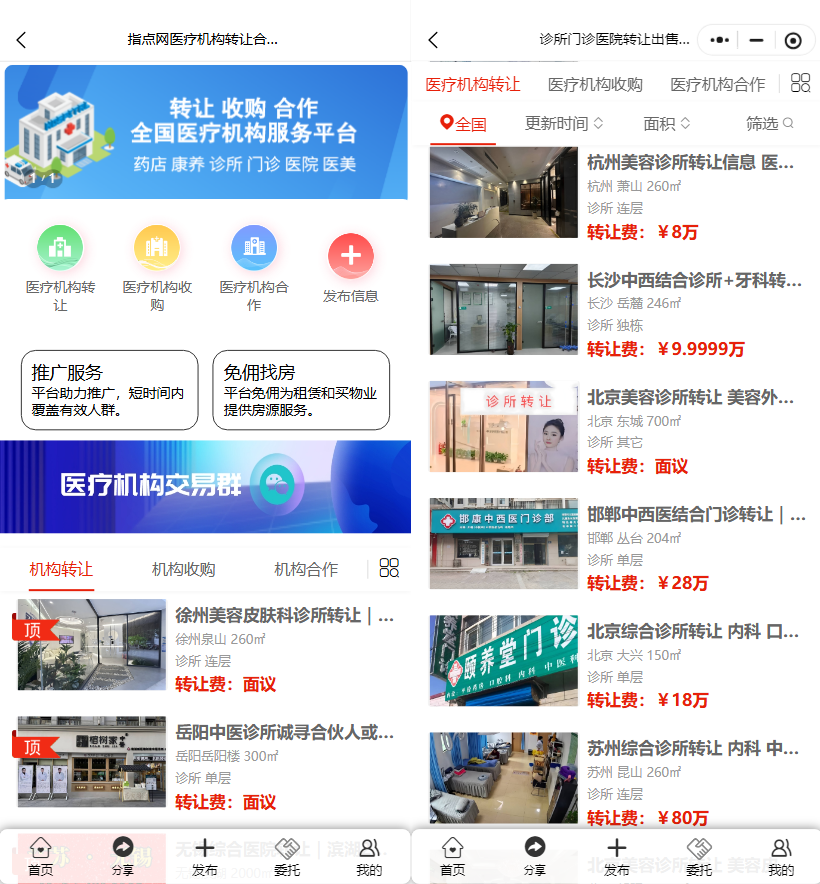Image resolution: width=820 pixels, height=884 pixels.
Task: Switch to the 医疗机构收购 top tab
Action: click(595, 85)
